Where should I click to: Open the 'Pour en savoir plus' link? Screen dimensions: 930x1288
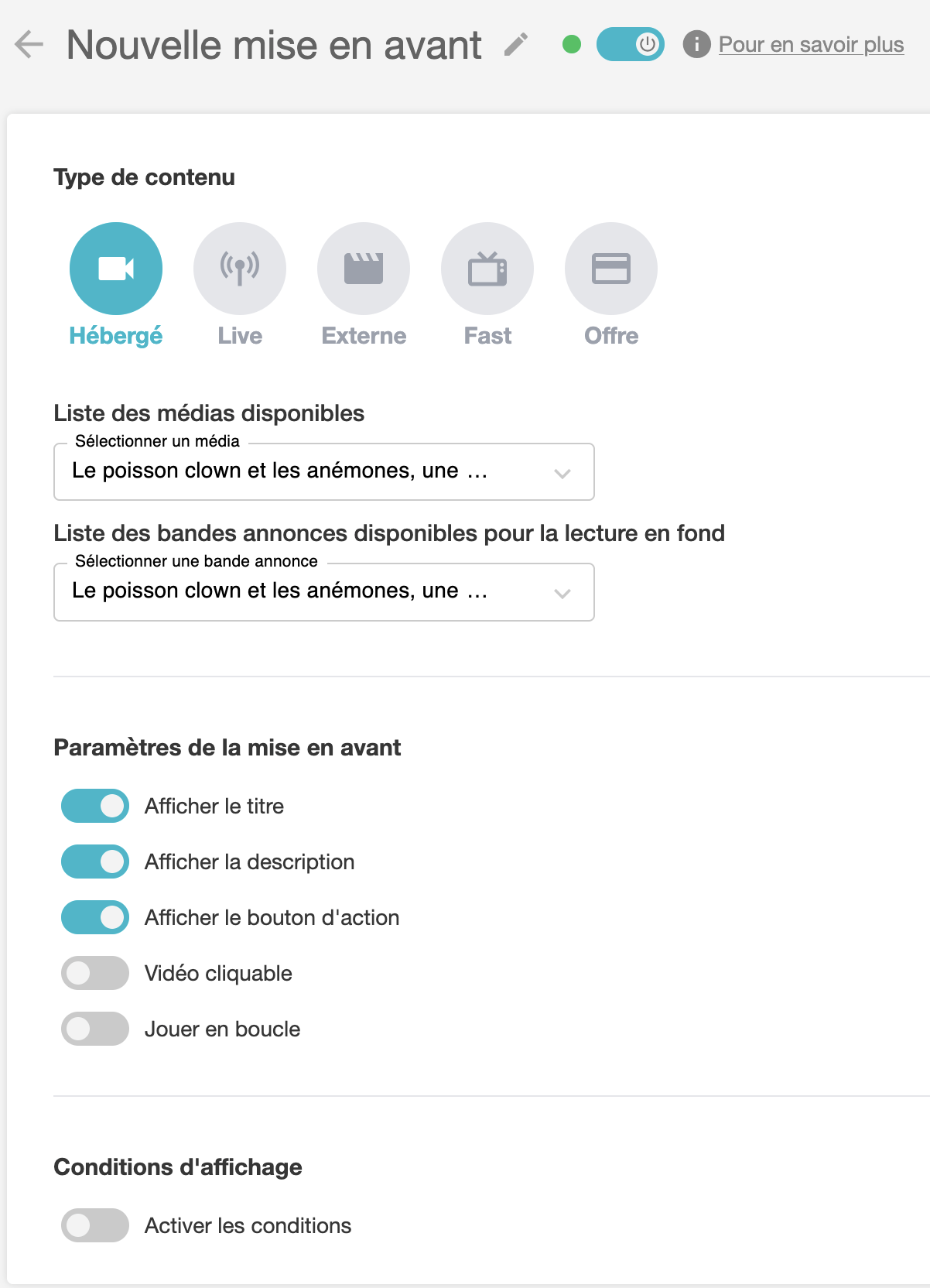click(810, 45)
